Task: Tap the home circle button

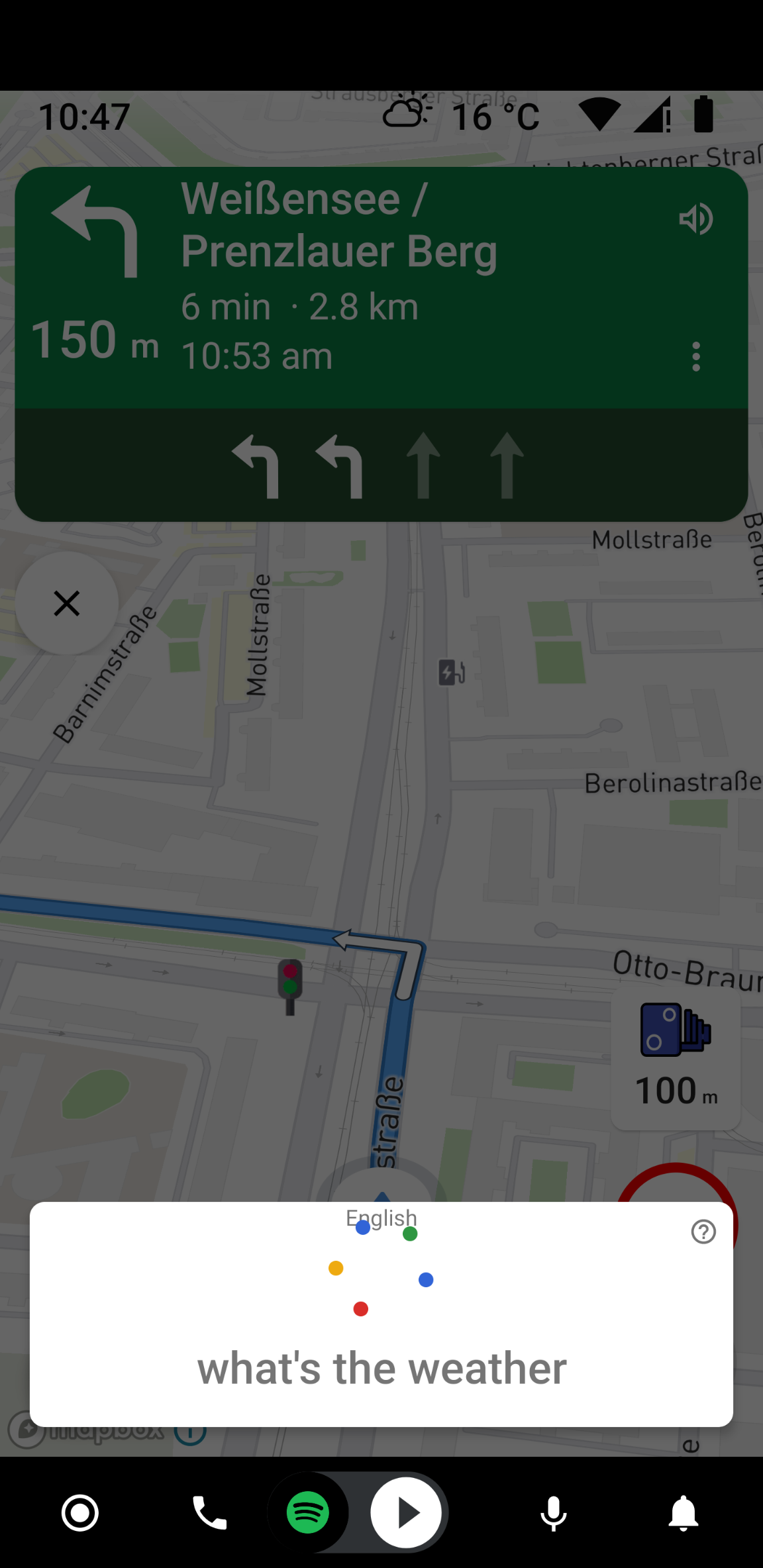Action: pos(80,1513)
